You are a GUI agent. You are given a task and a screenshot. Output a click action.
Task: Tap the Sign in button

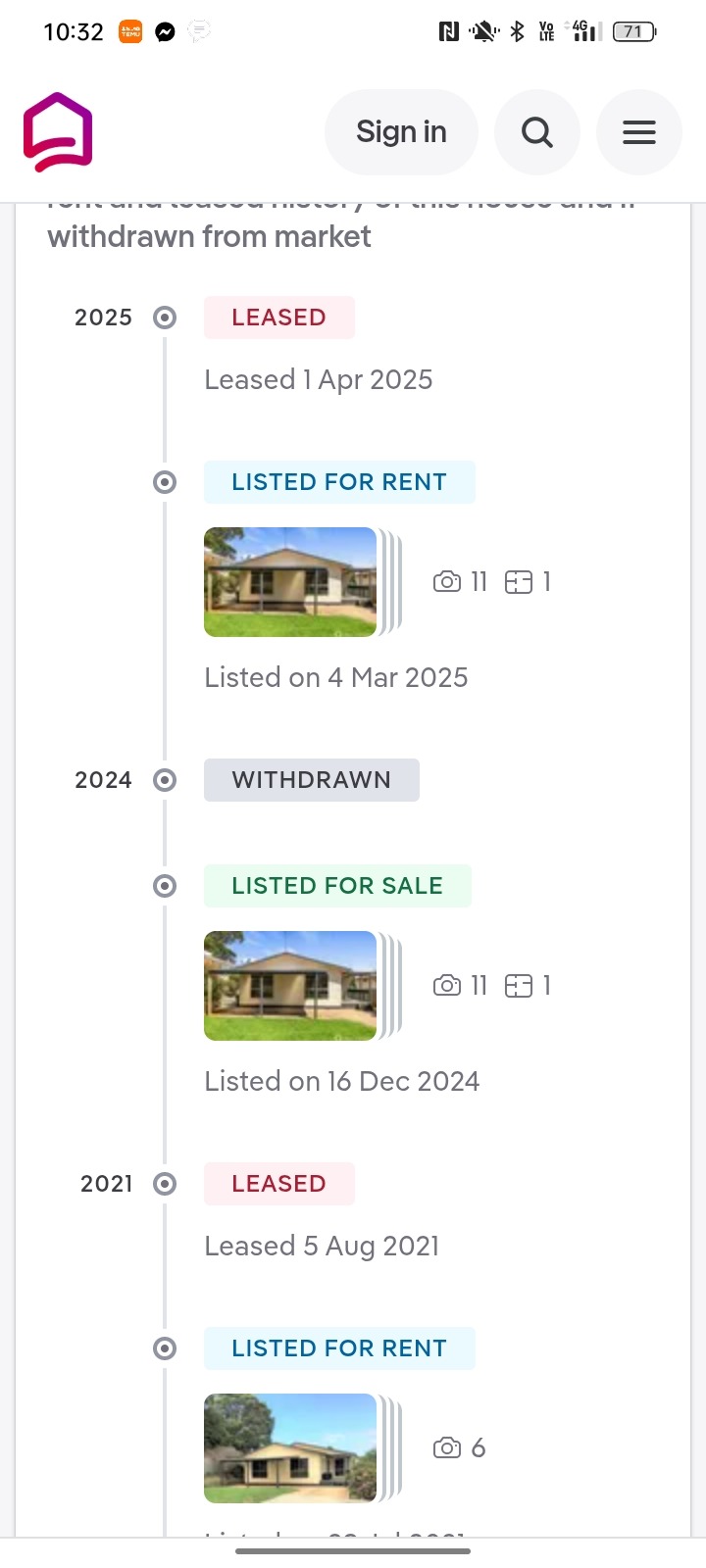(401, 132)
